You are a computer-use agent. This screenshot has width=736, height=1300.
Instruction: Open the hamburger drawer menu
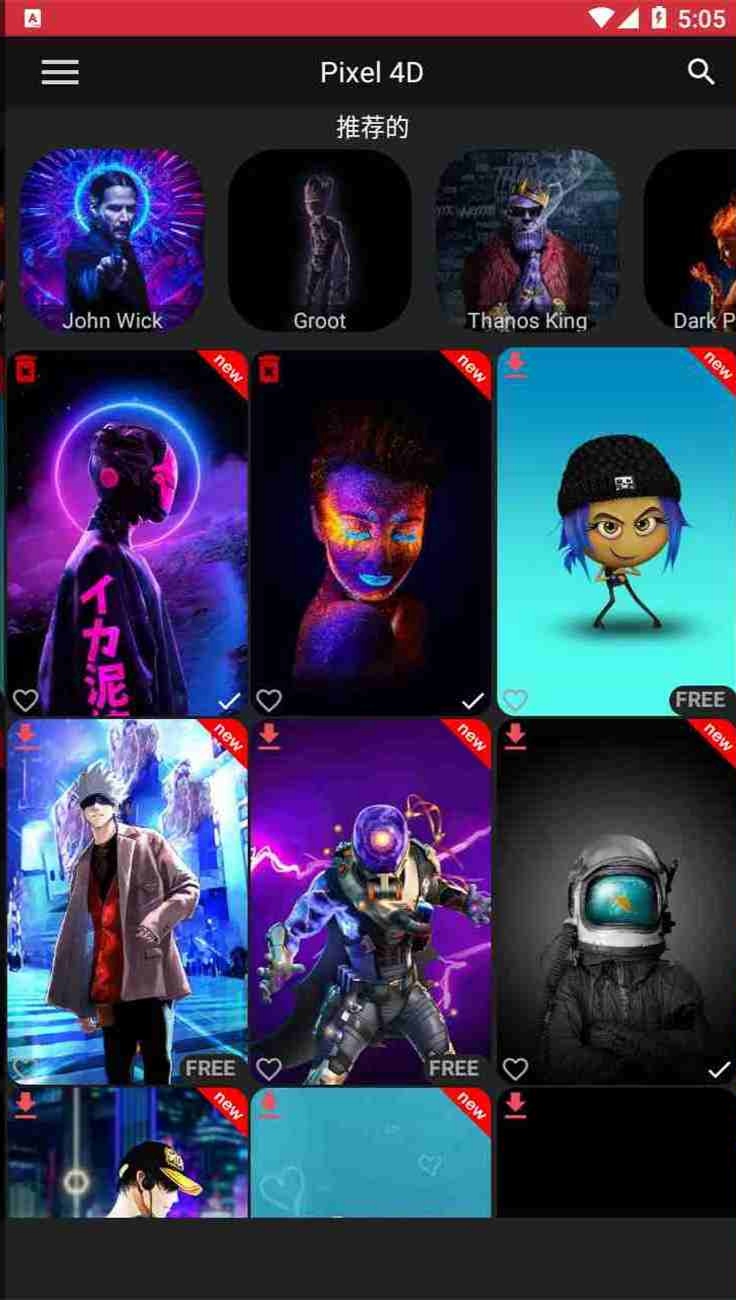(60, 72)
